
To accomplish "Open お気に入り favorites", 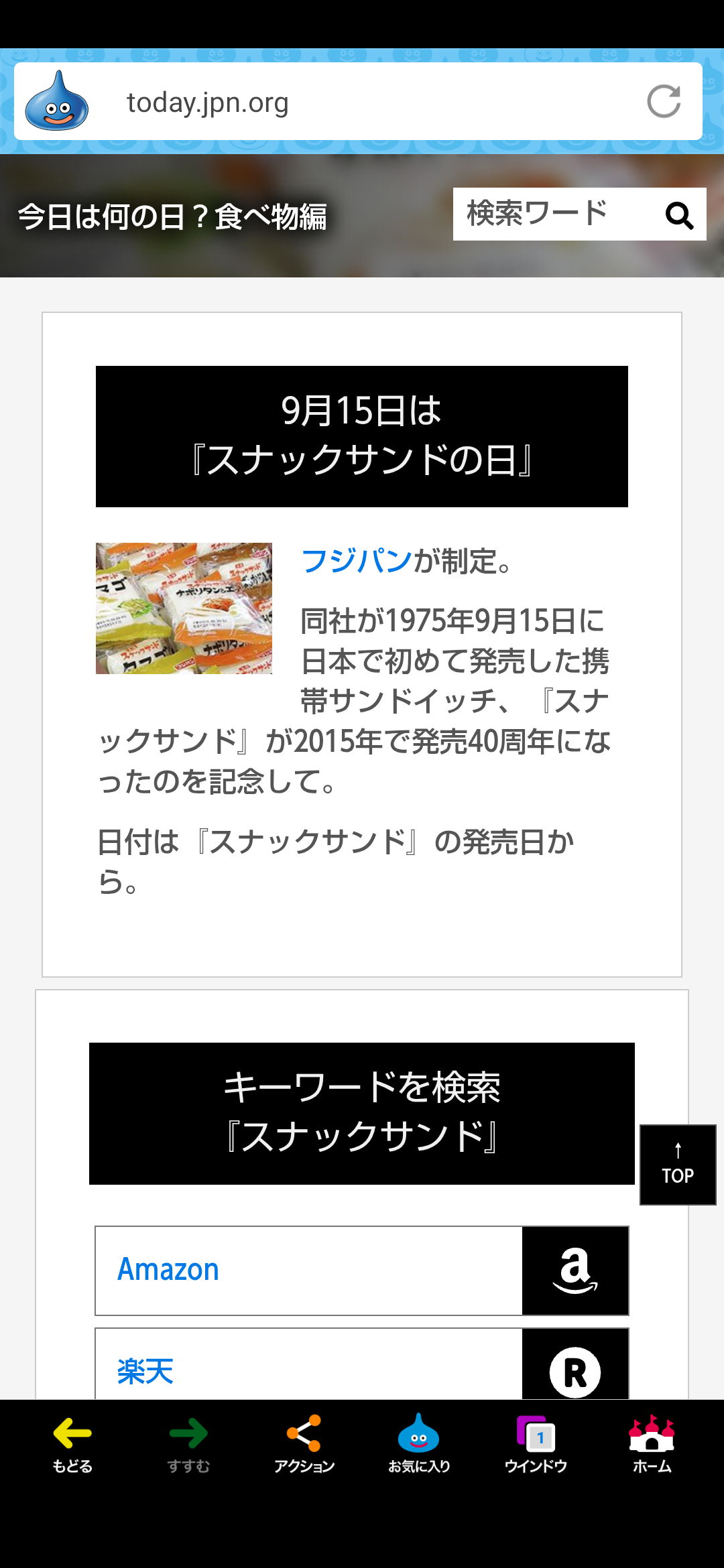I will coord(419,1445).
